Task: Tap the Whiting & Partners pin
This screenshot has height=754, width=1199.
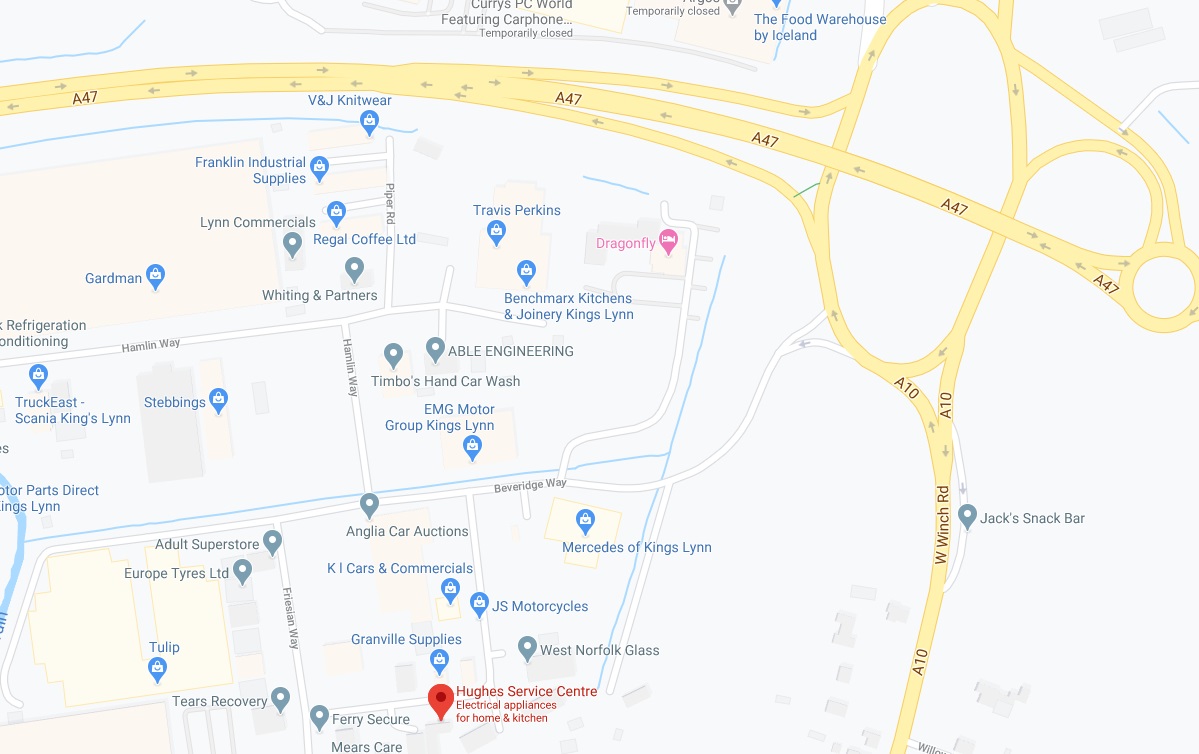Action: coord(354,268)
